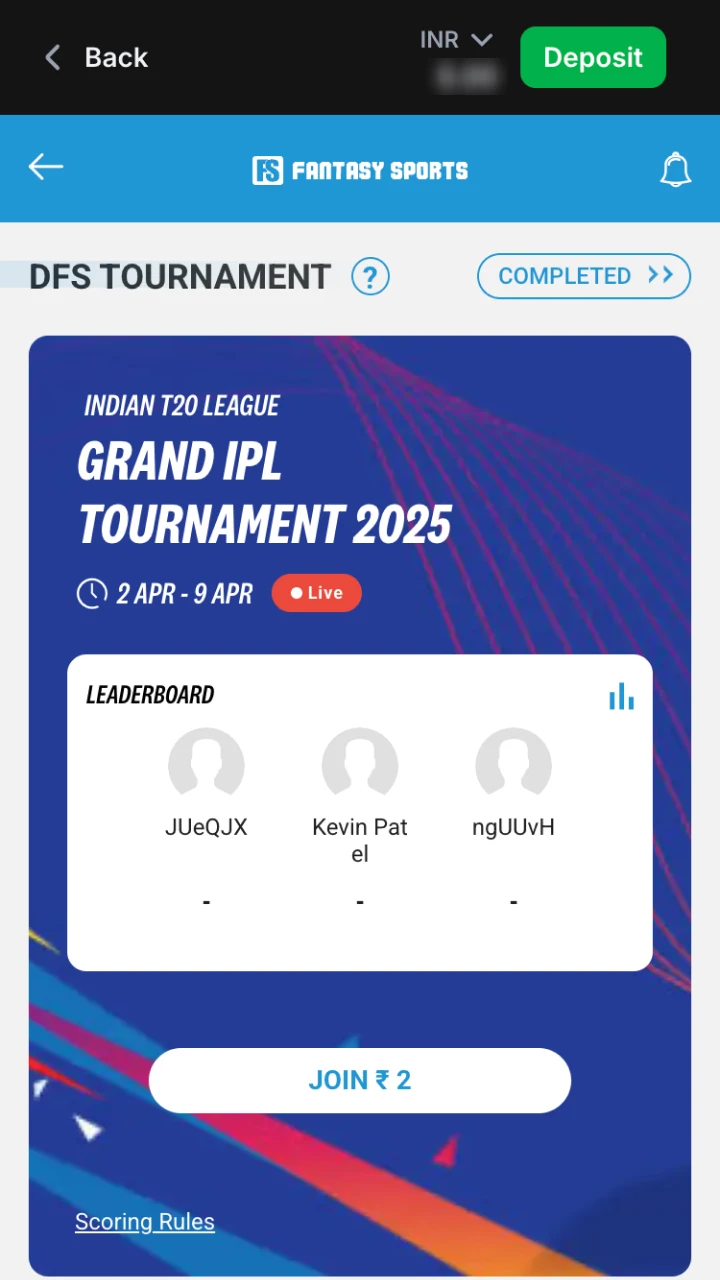Open the notification bell icon
Image resolution: width=720 pixels, height=1280 pixels.
pyautogui.click(x=676, y=169)
